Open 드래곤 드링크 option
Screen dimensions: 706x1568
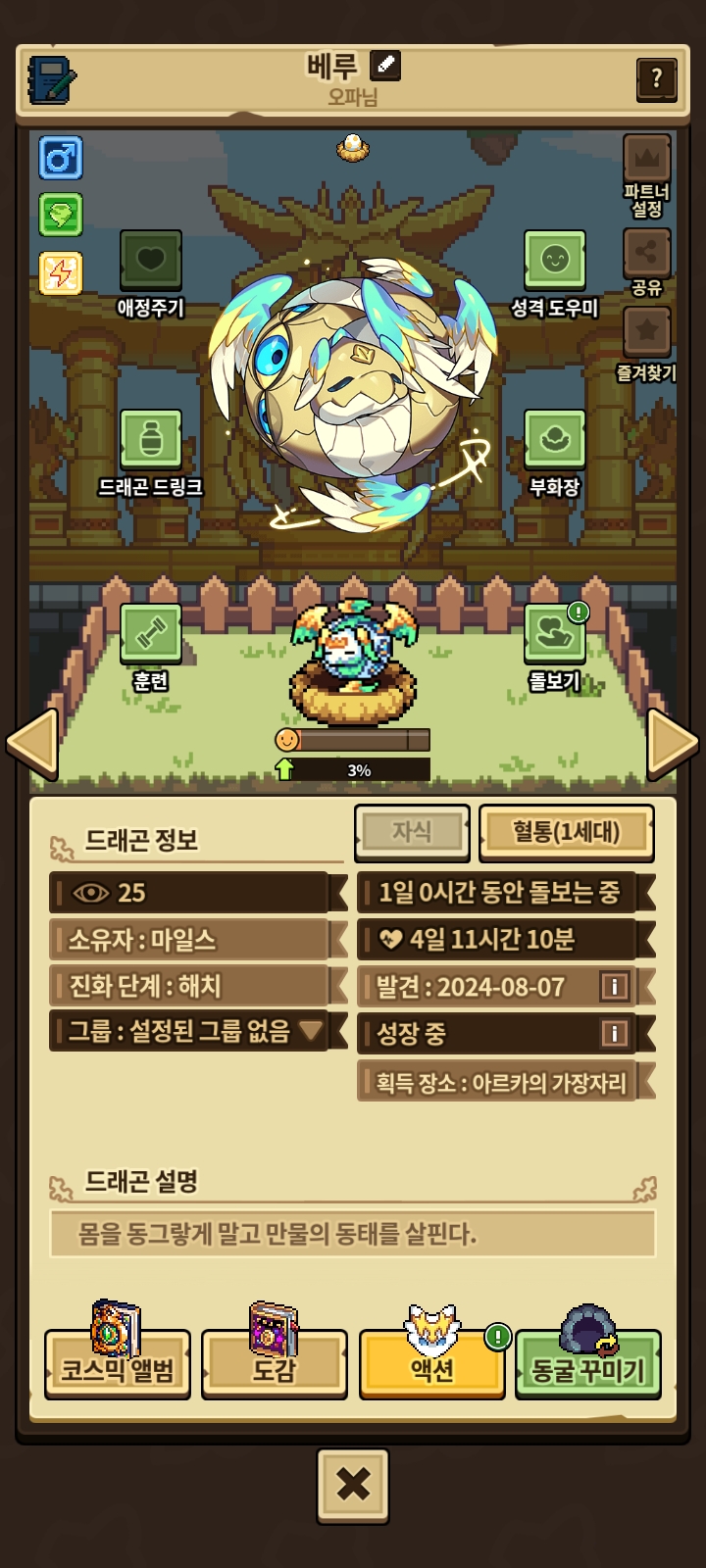(150, 439)
